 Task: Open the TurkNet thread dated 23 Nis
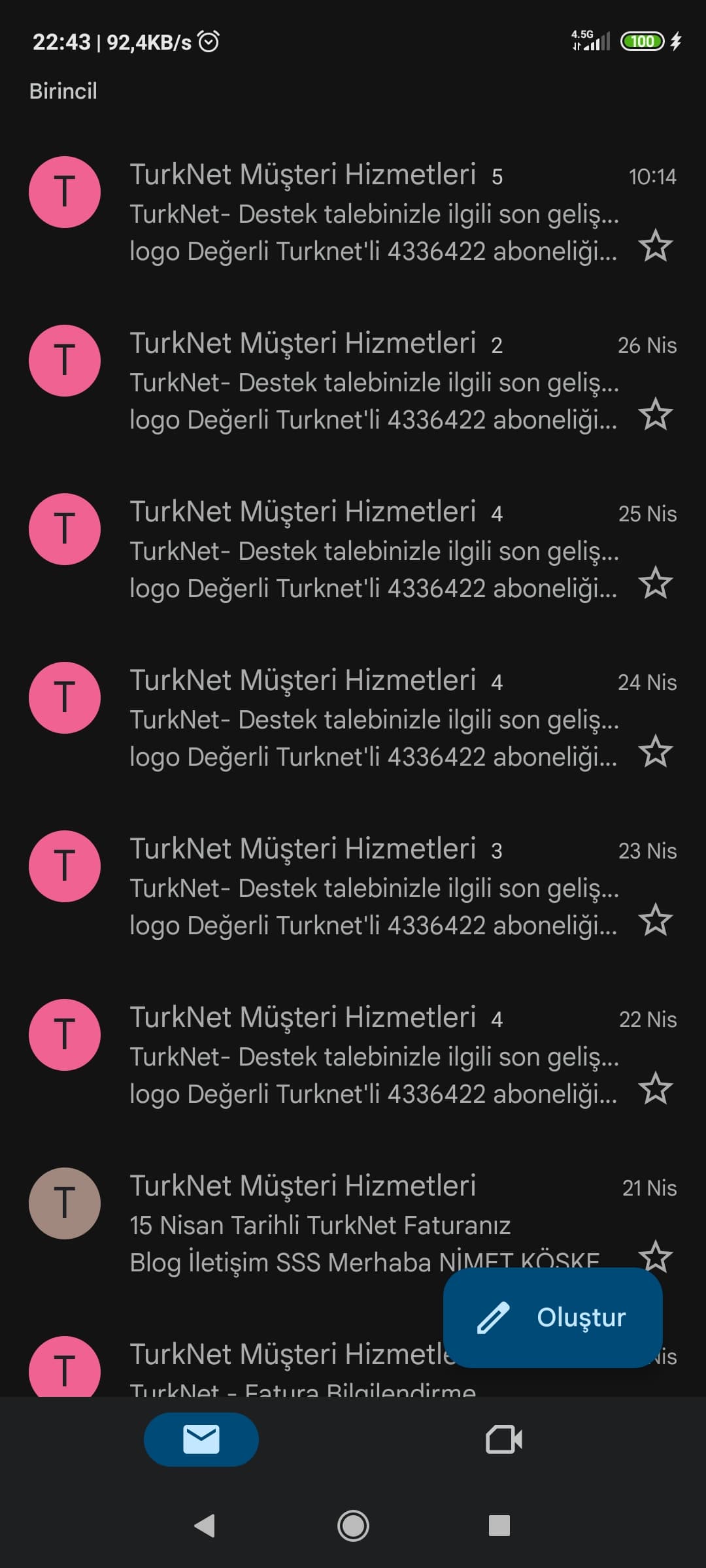pyautogui.click(x=353, y=887)
